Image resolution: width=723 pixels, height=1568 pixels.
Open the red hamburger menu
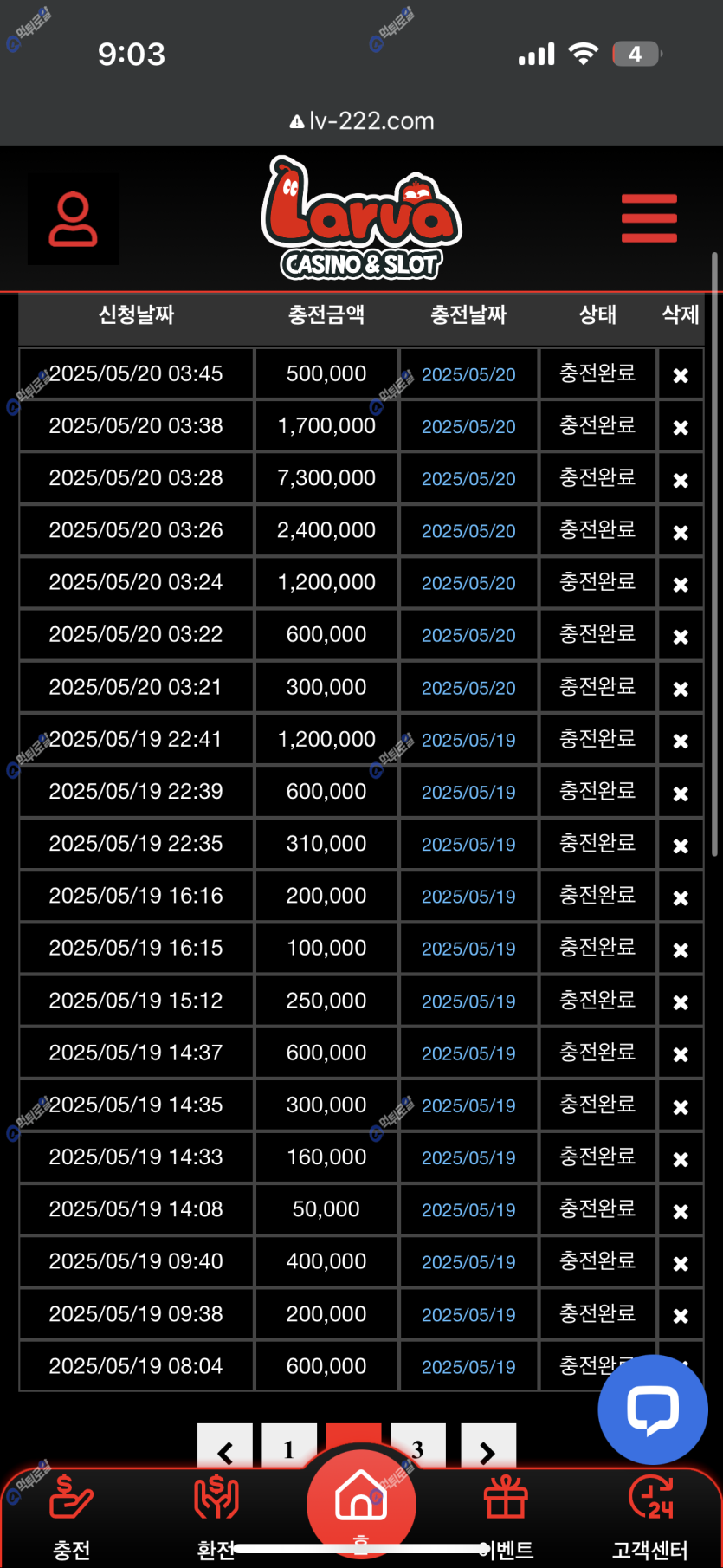click(649, 218)
